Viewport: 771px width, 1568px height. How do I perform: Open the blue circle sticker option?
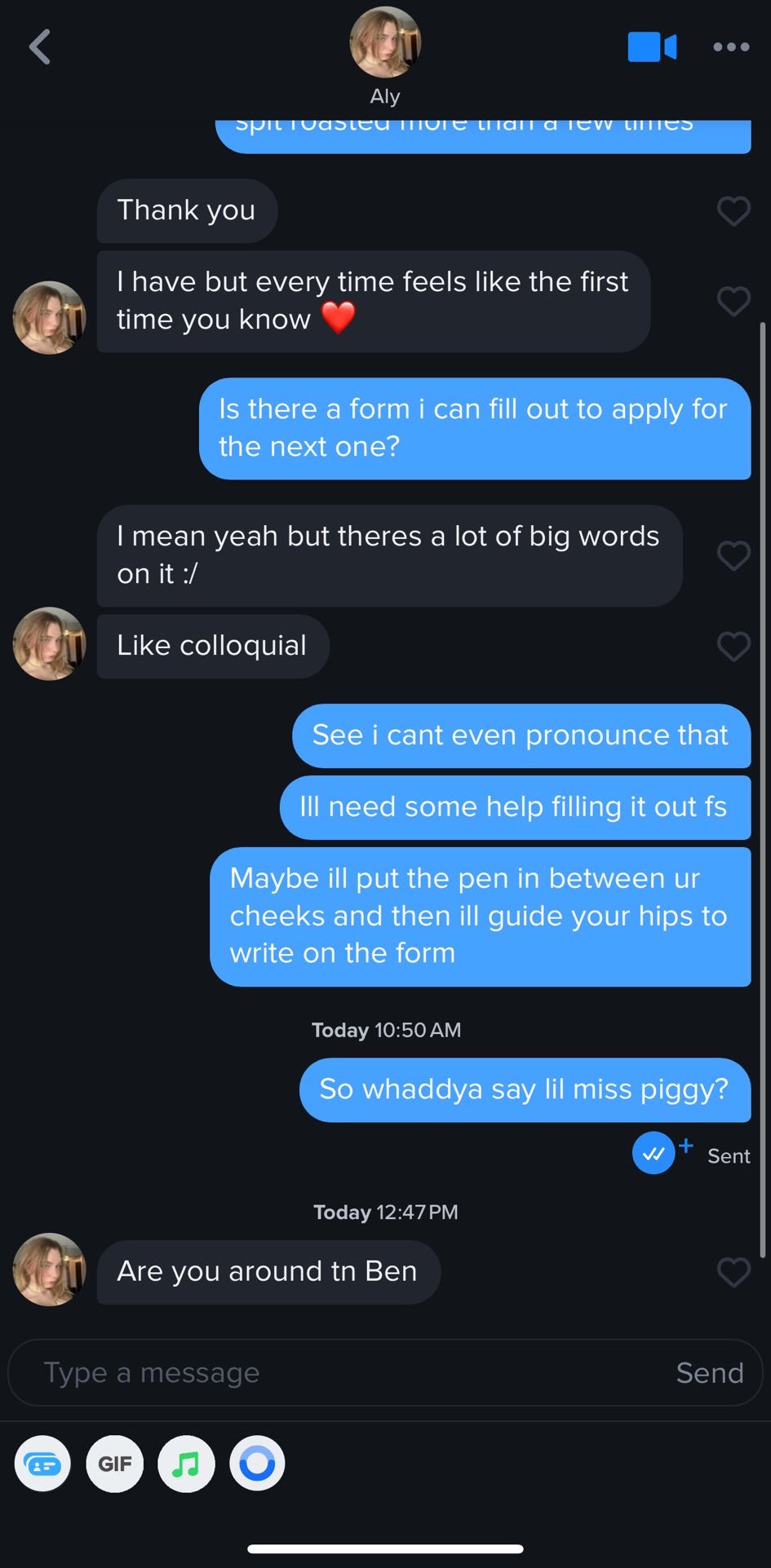tap(258, 1464)
